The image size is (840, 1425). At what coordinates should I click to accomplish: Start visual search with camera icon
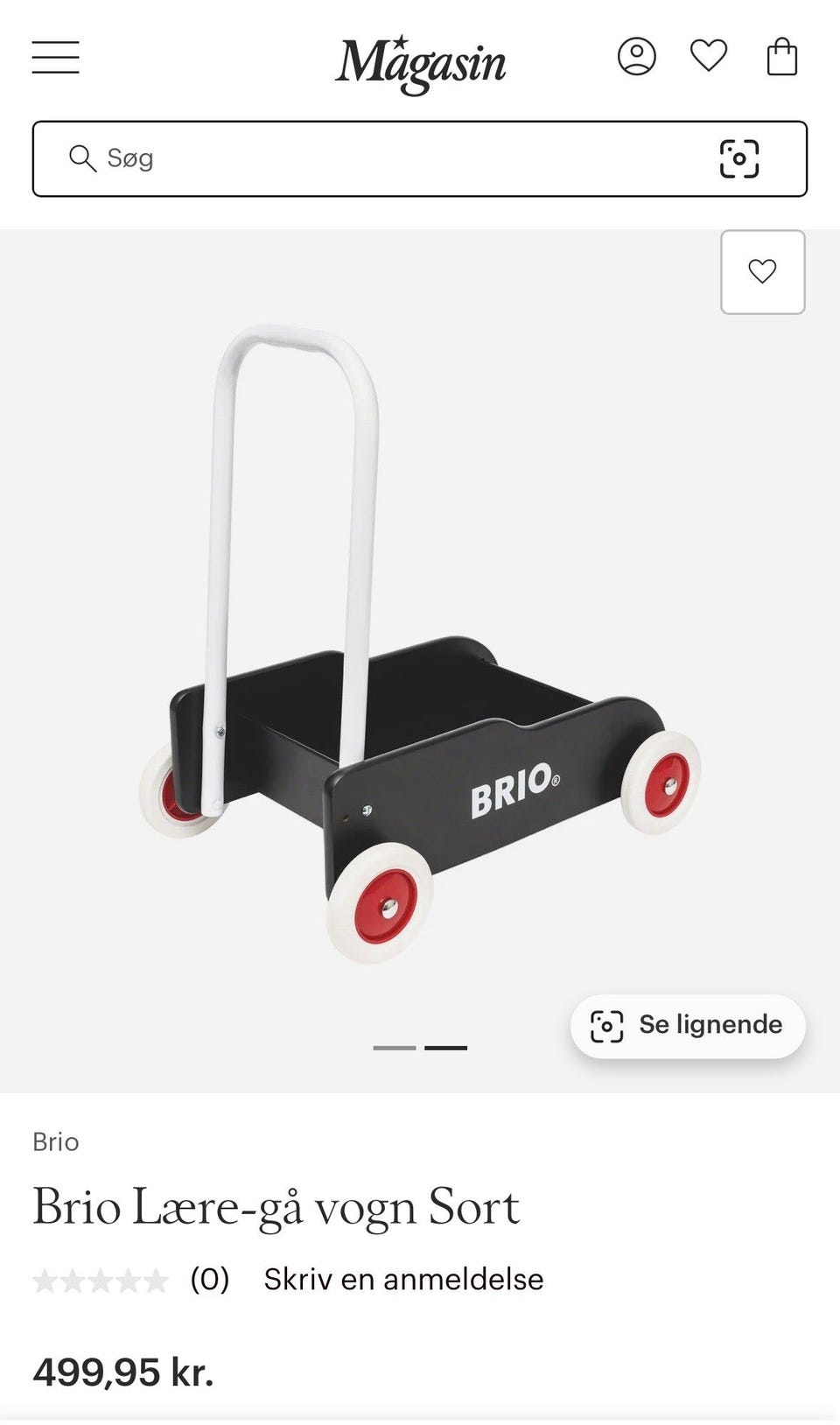click(x=739, y=158)
